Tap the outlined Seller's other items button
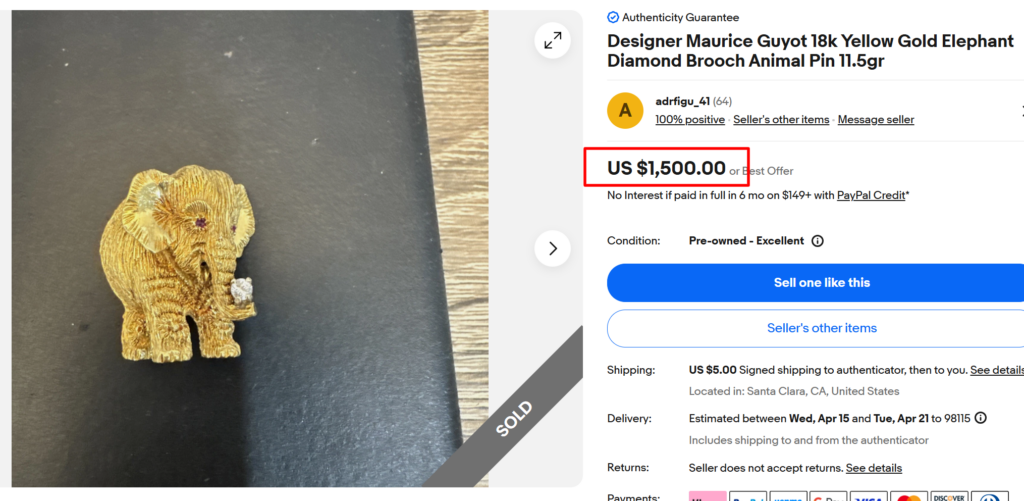This screenshot has height=501, width=1024. 821,328
